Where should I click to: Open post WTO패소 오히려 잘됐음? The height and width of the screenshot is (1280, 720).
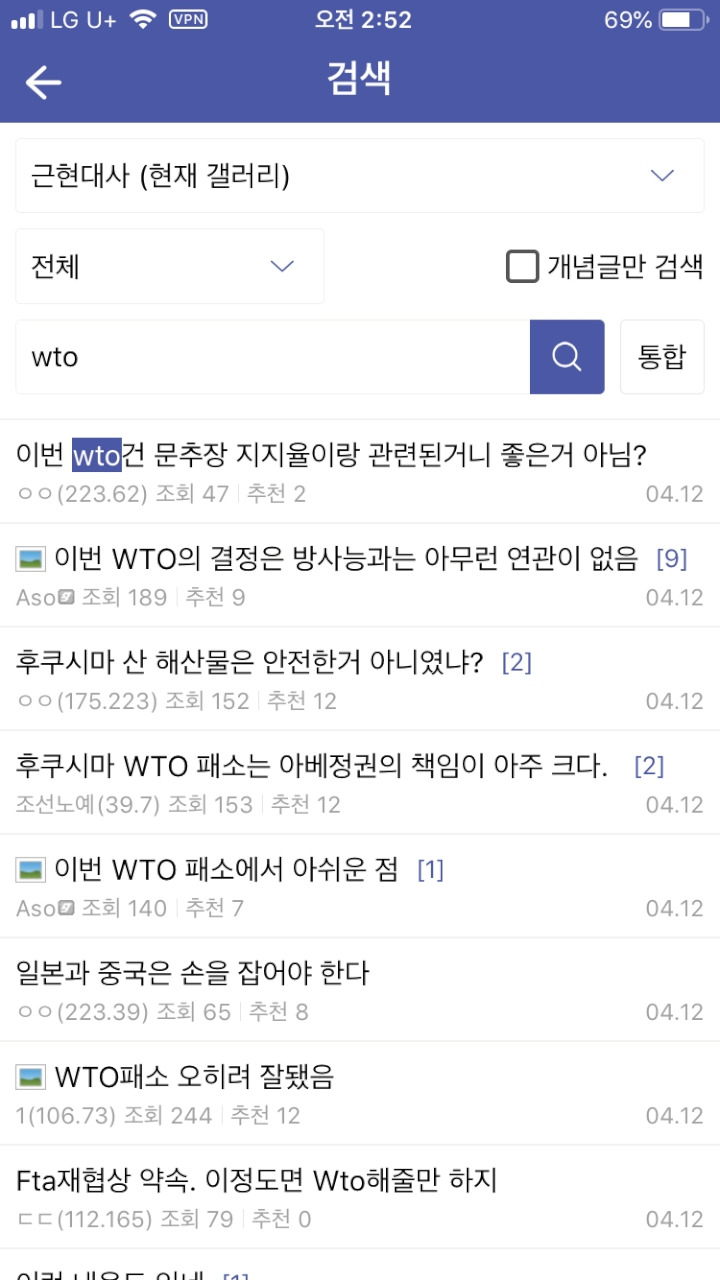(x=194, y=1076)
